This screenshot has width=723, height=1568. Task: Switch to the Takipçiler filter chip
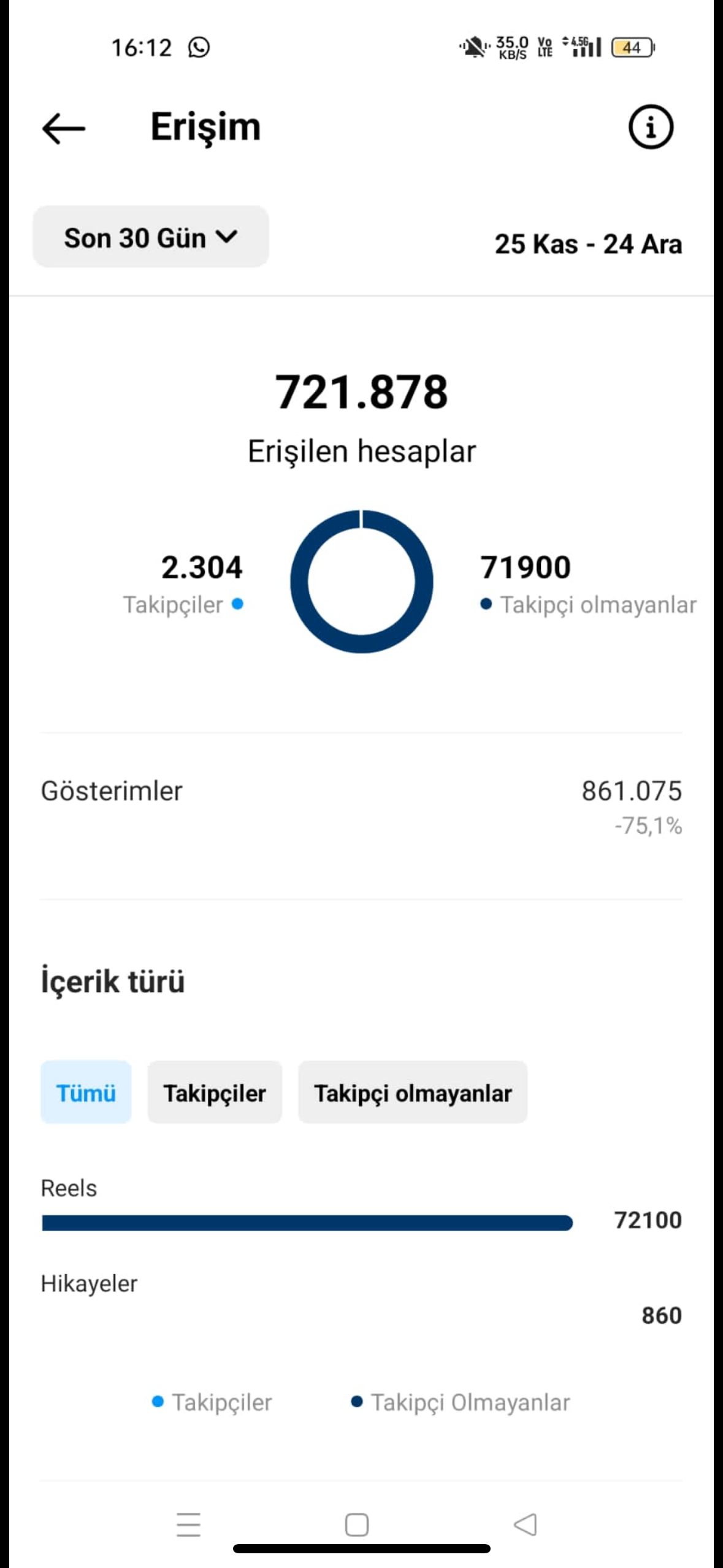pyautogui.click(x=215, y=1093)
